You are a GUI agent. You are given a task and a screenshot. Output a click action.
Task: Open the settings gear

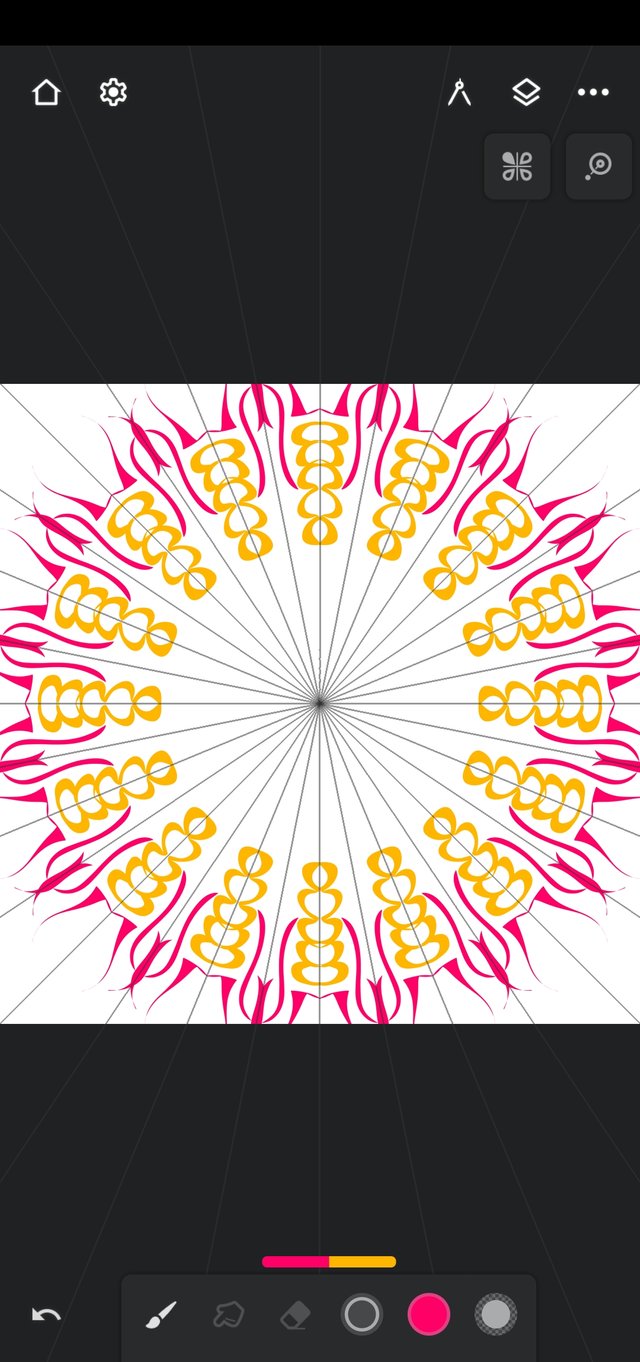click(113, 93)
